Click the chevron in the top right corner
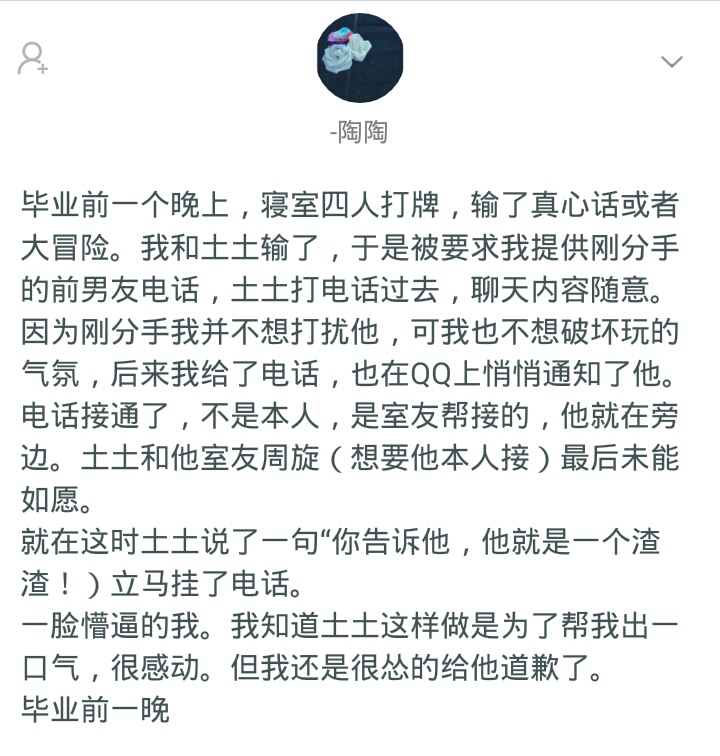Screen dimensions: 720x756 (x=672, y=62)
